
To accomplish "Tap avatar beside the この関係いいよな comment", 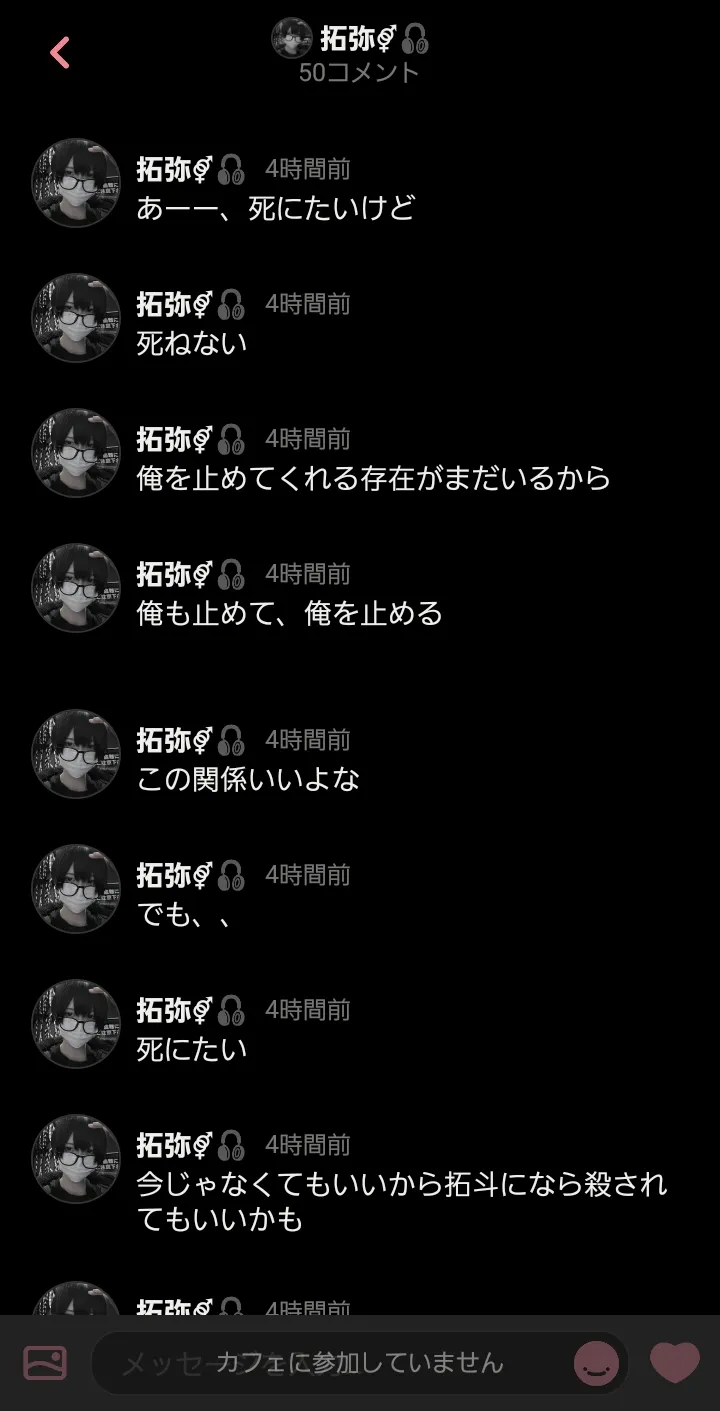I will click(76, 754).
